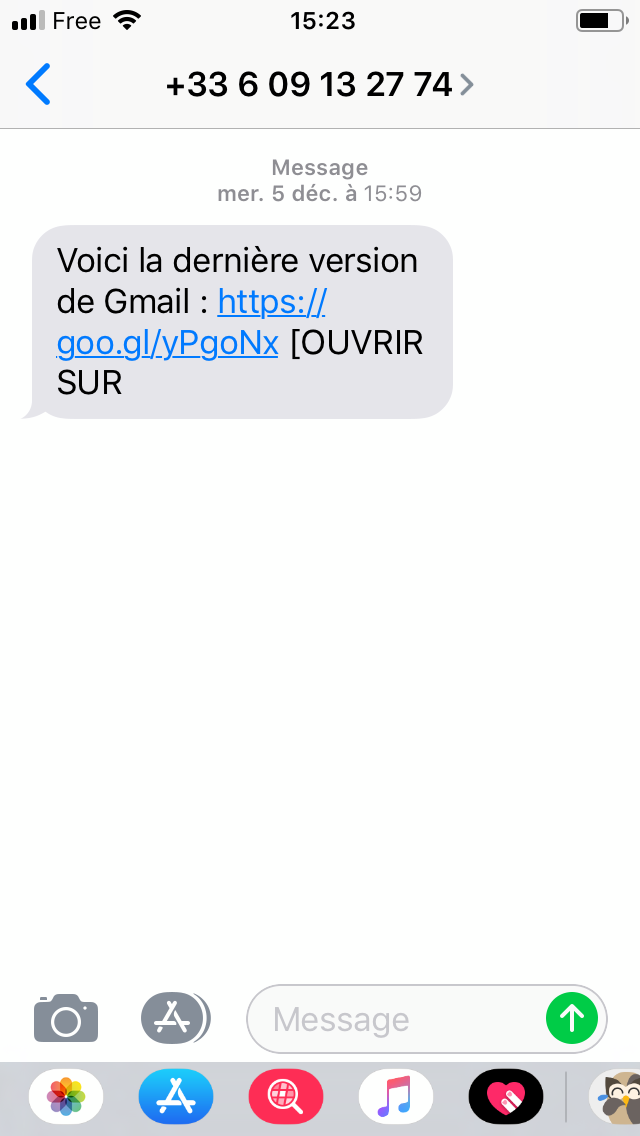640x1136 pixels.
Task: Toggle the App Store apps drawer
Action: pyautogui.click(x=175, y=1019)
